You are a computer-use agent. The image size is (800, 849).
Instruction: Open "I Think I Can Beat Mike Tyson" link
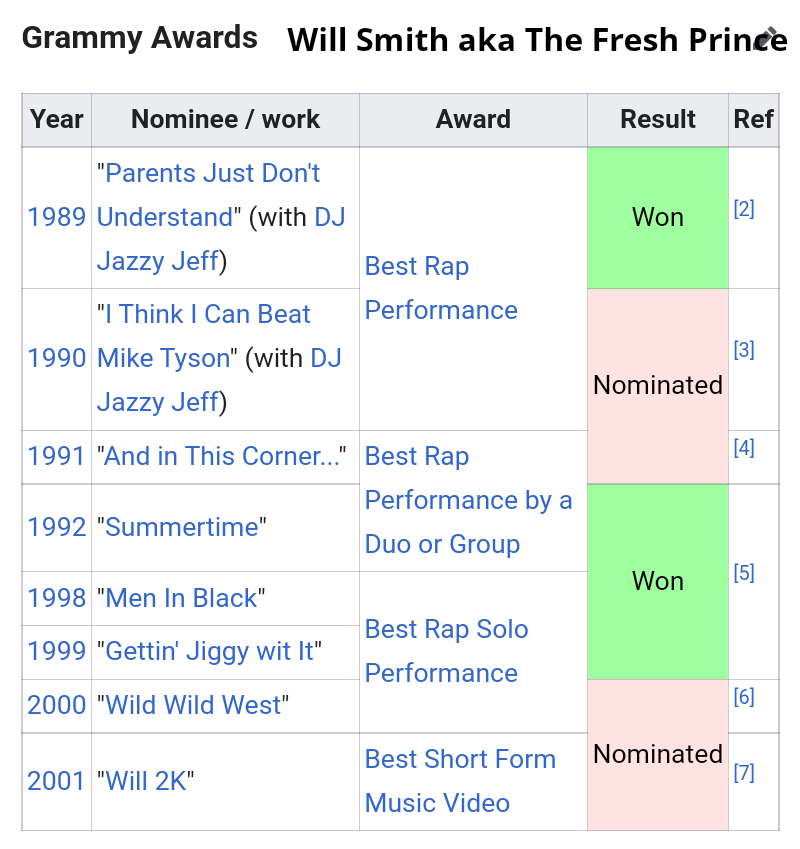204,315
